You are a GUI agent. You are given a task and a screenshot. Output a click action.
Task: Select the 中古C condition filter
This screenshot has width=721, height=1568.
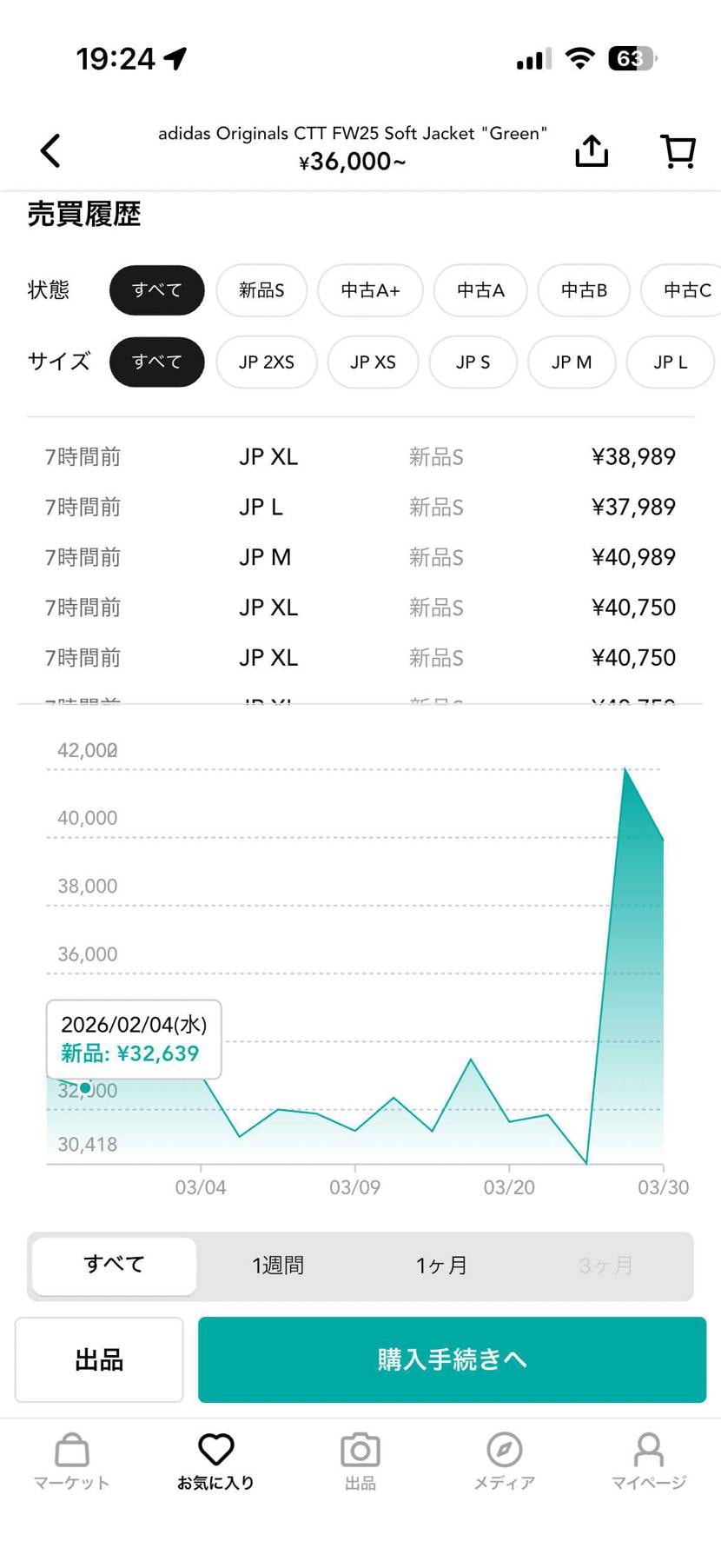point(687,290)
